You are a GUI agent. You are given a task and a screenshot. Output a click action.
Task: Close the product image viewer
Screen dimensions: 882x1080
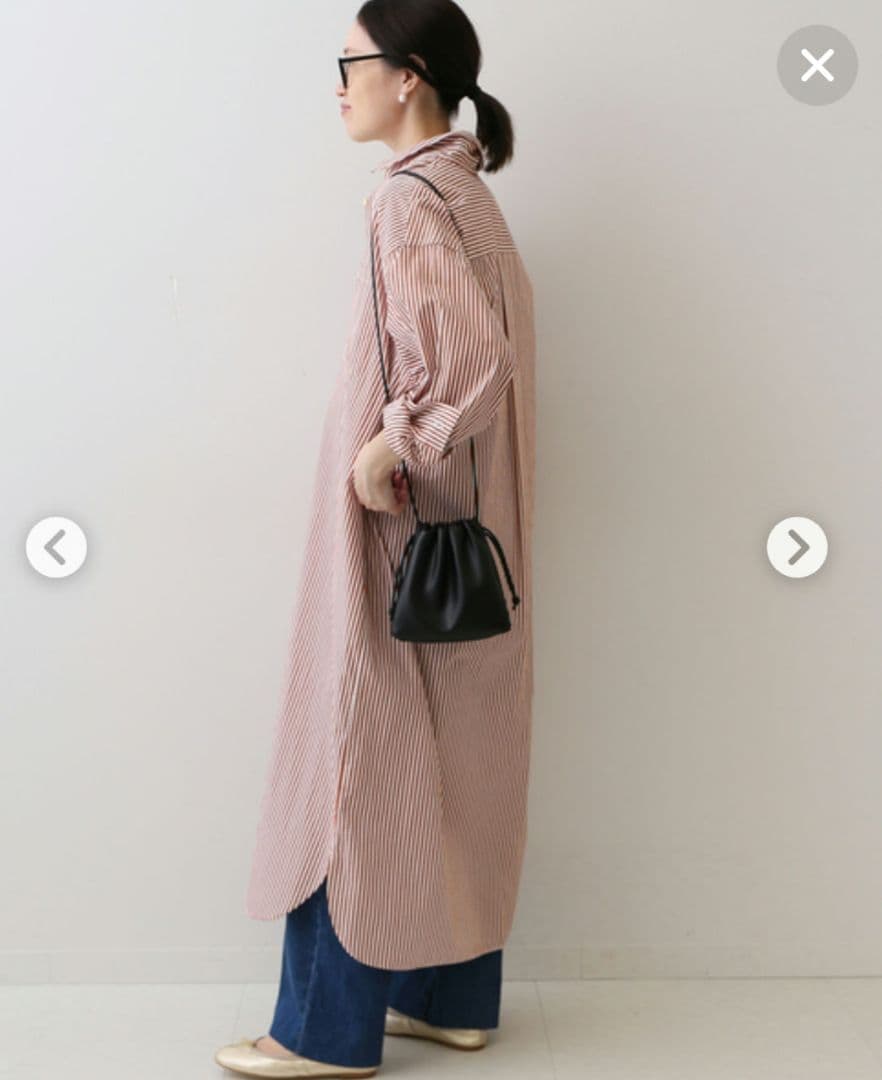(x=817, y=65)
